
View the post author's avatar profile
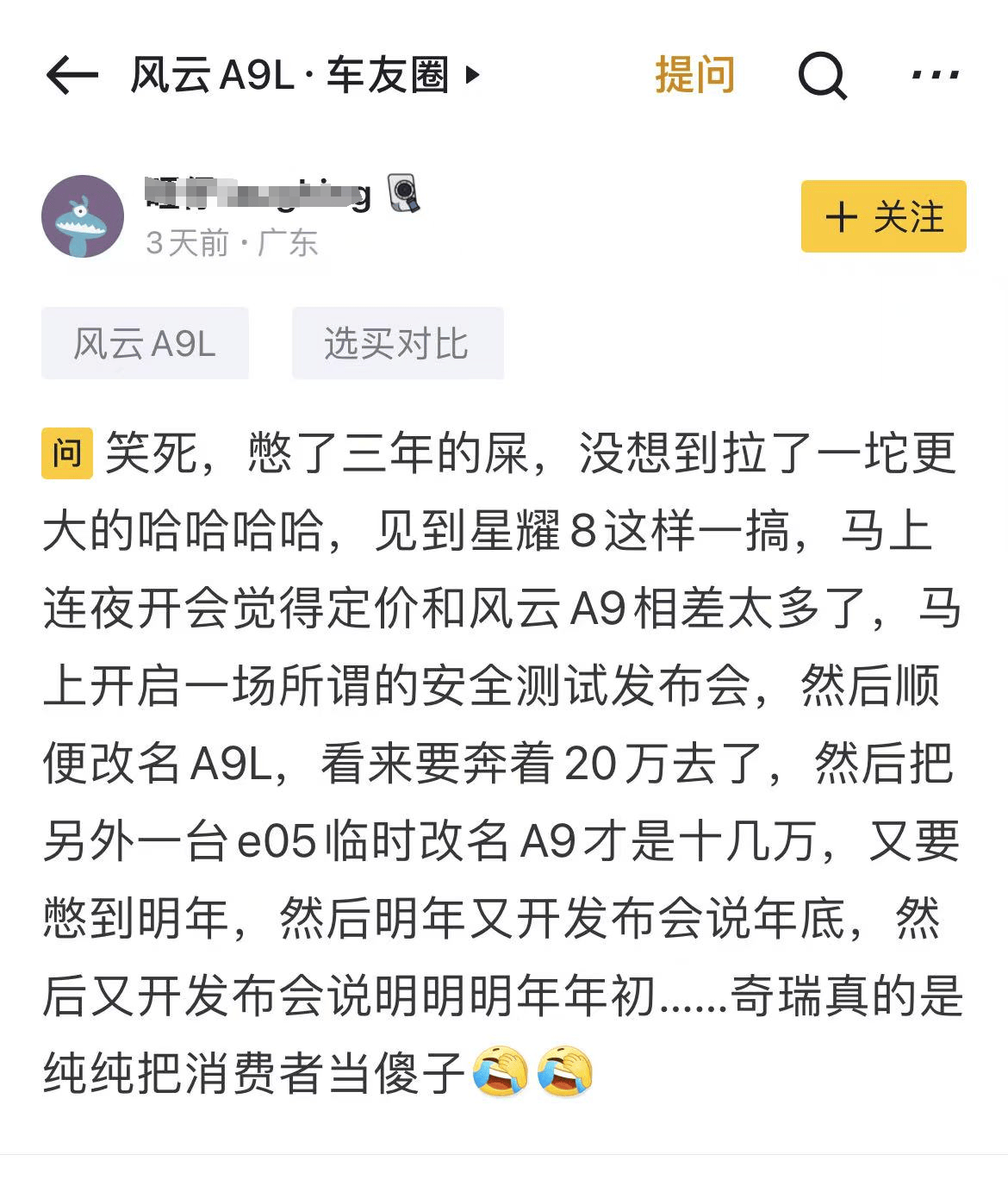click(83, 216)
